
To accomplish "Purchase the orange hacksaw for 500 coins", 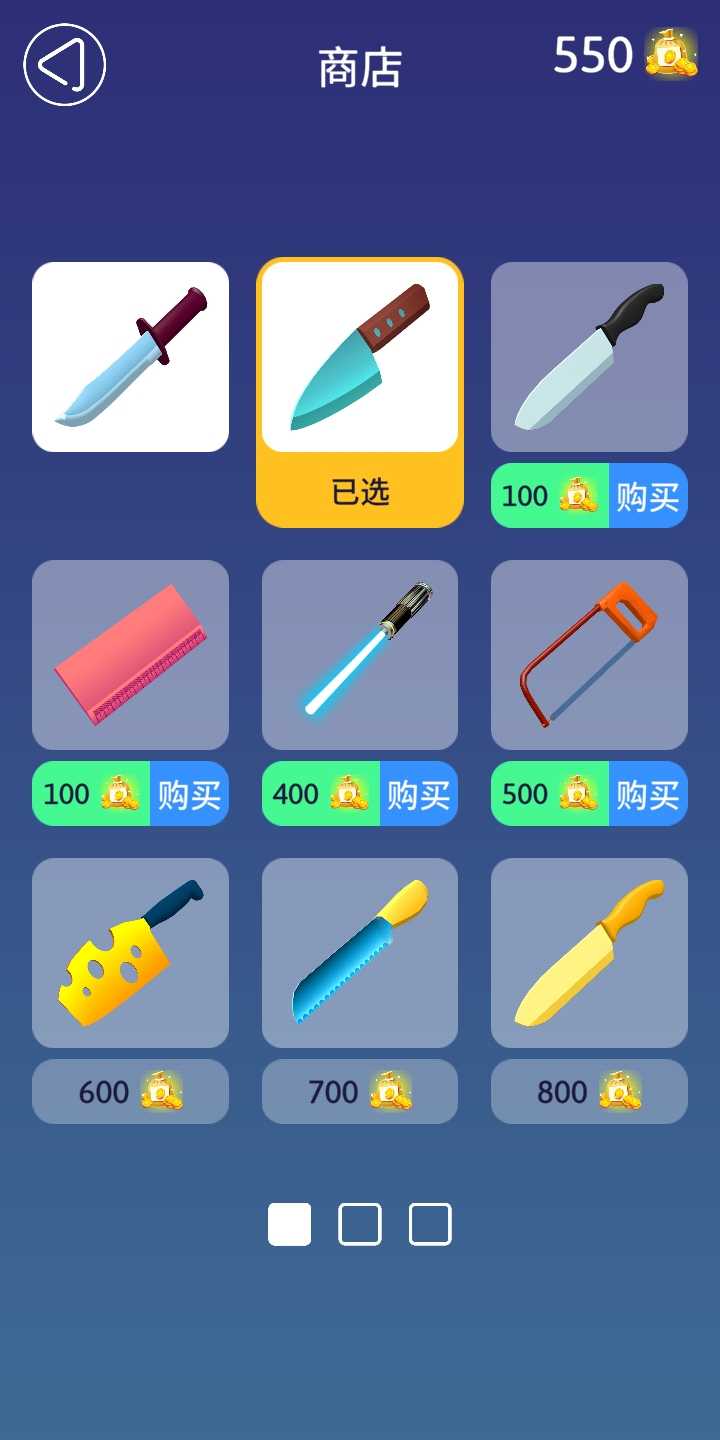I will [647, 794].
